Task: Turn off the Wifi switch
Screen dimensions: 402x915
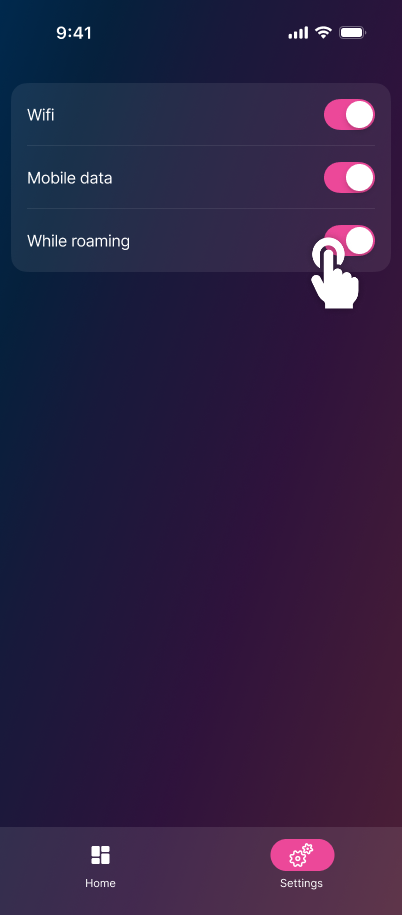Action: point(349,114)
